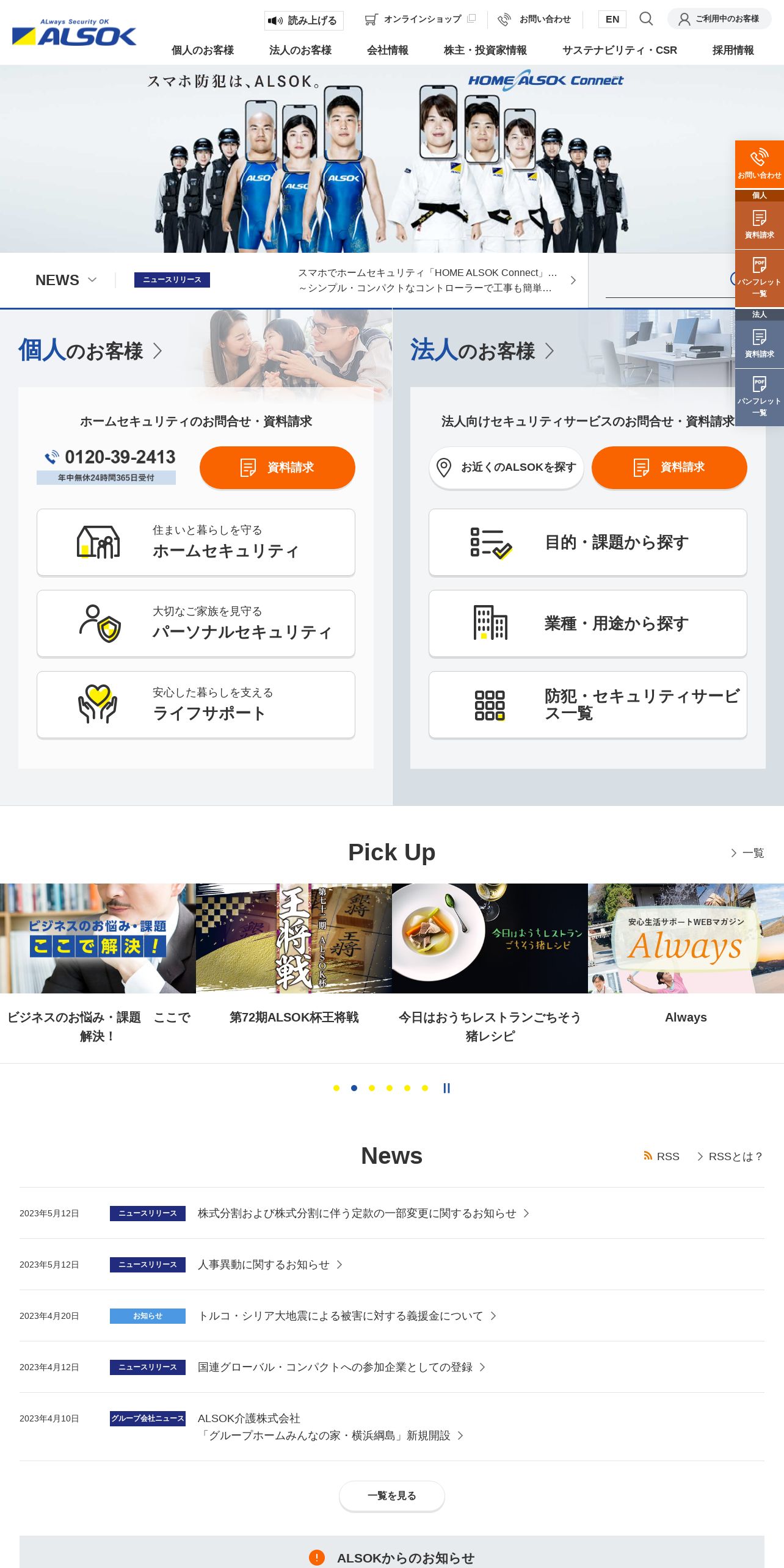Open ご利用中のお客様 customer login
The width and height of the screenshot is (784, 1568).
719,19
